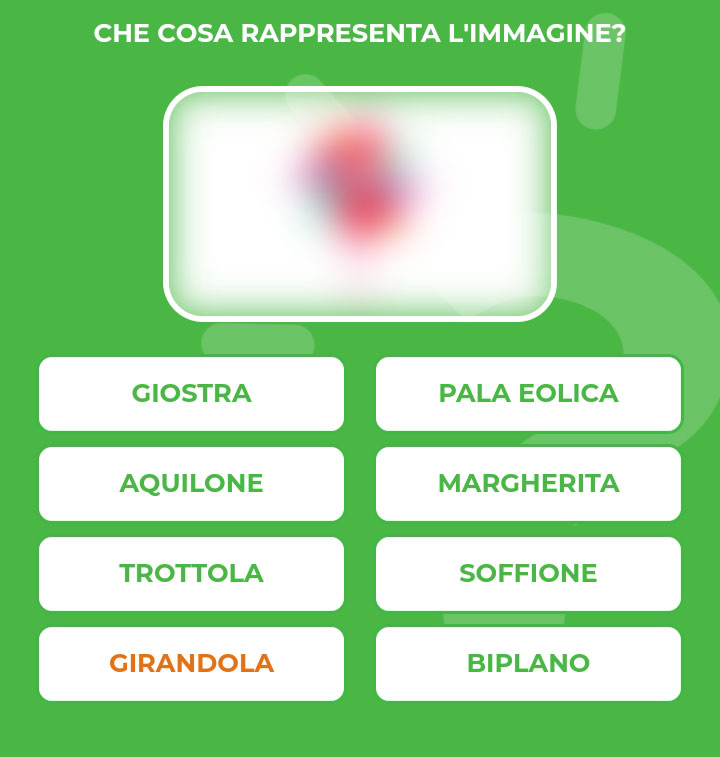Tap BIPLANO in the bottom right
Image resolution: width=720 pixels, height=757 pixels.
(x=528, y=663)
